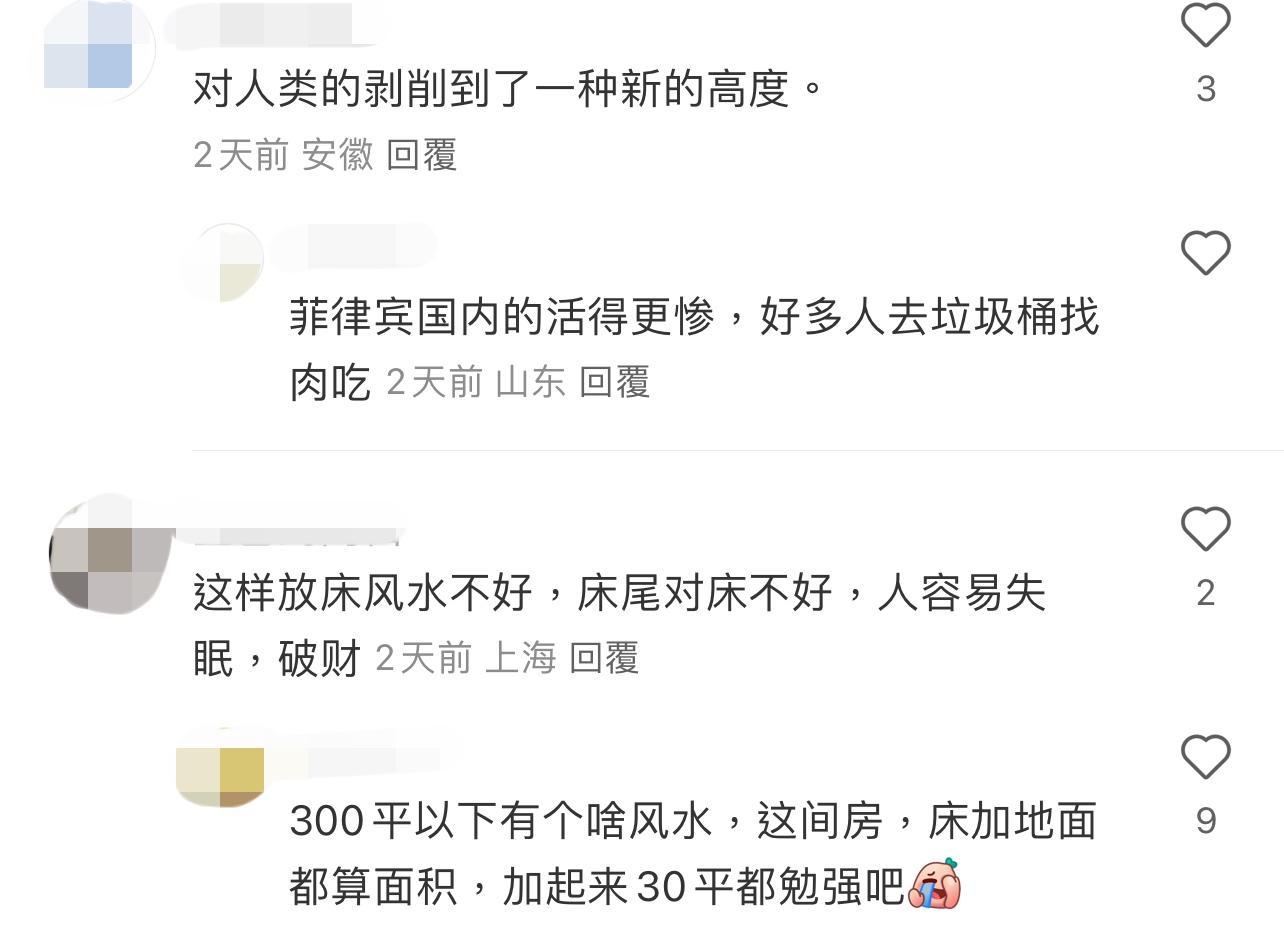Reply to the comment from 上海

(x=603, y=658)
